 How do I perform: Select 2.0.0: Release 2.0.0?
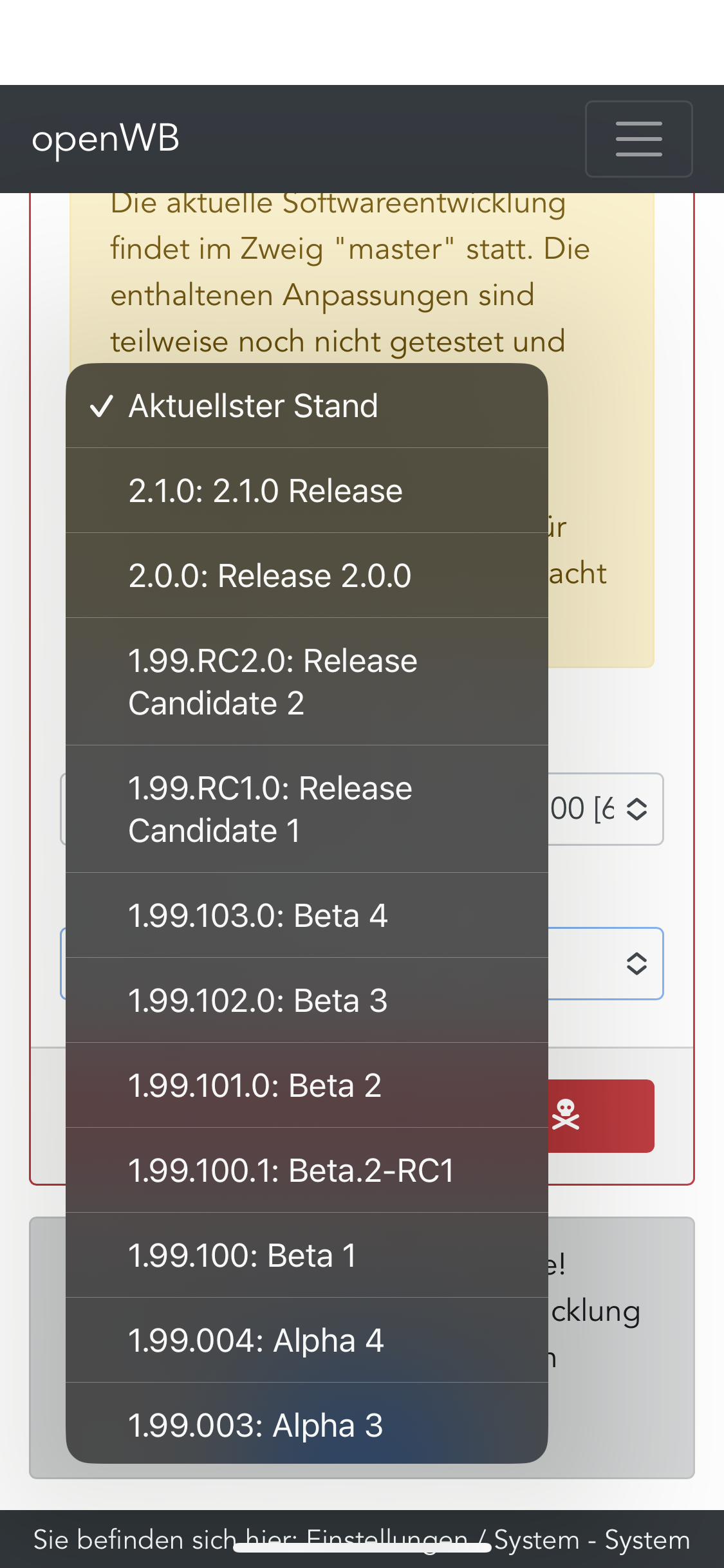pos(306,575)
